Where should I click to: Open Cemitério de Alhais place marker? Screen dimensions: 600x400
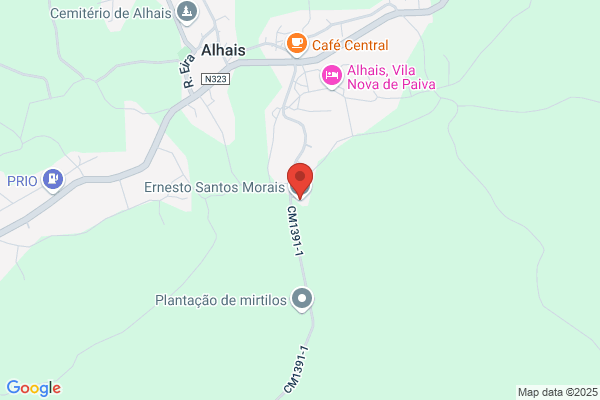187,12
